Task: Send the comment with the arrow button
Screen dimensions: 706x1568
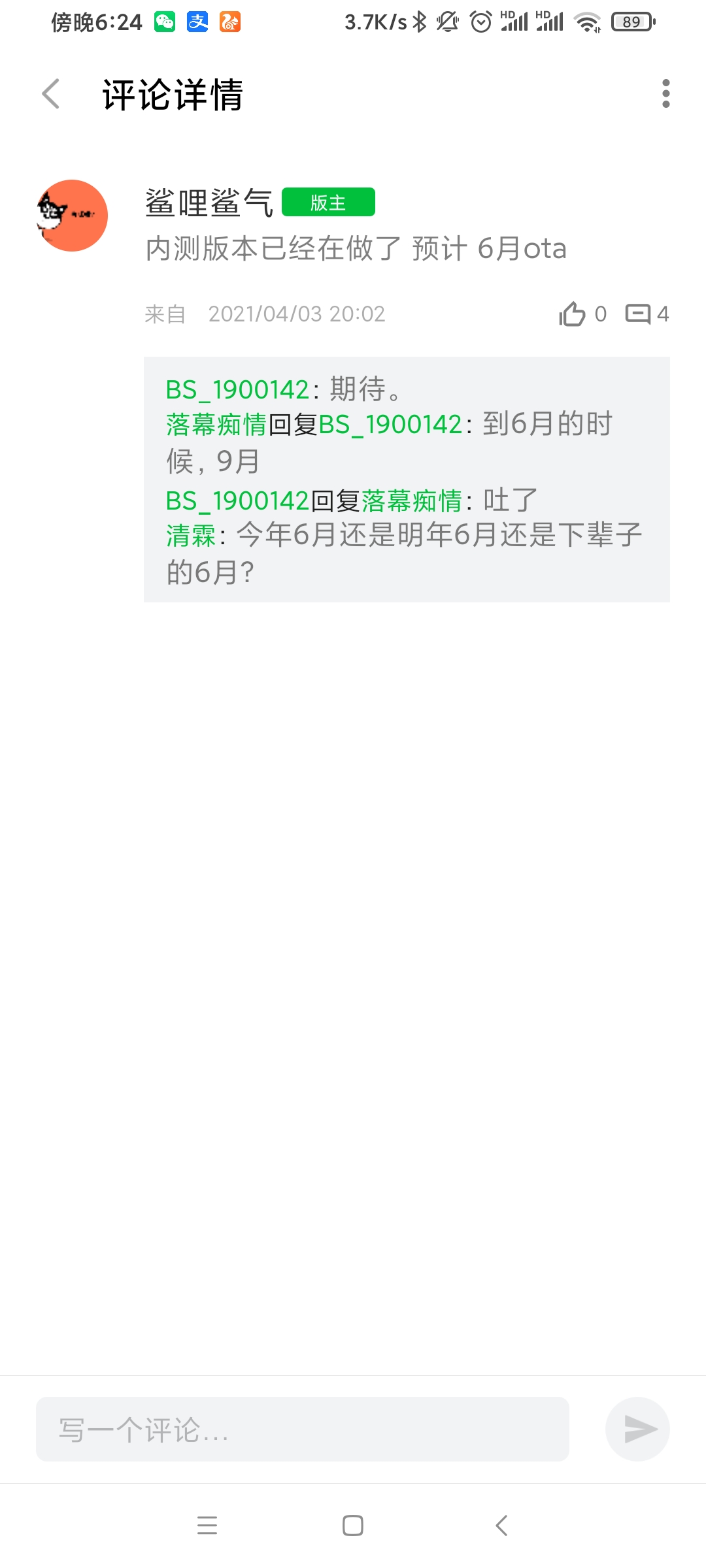Action: [x=637, y=1429]
